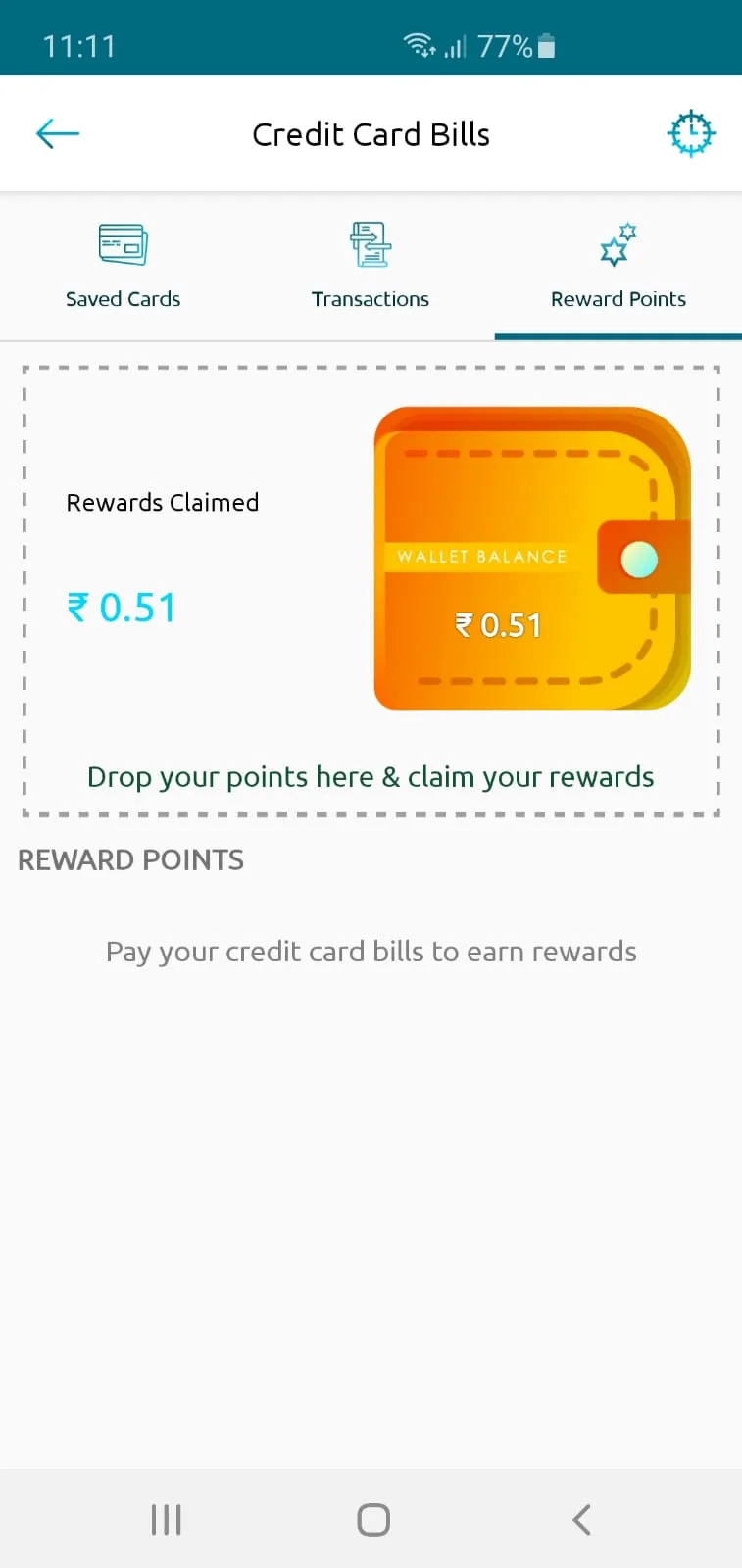Select the Reward Points star icon
This screenshot has height=1568, width=742.
click(618, 244)
